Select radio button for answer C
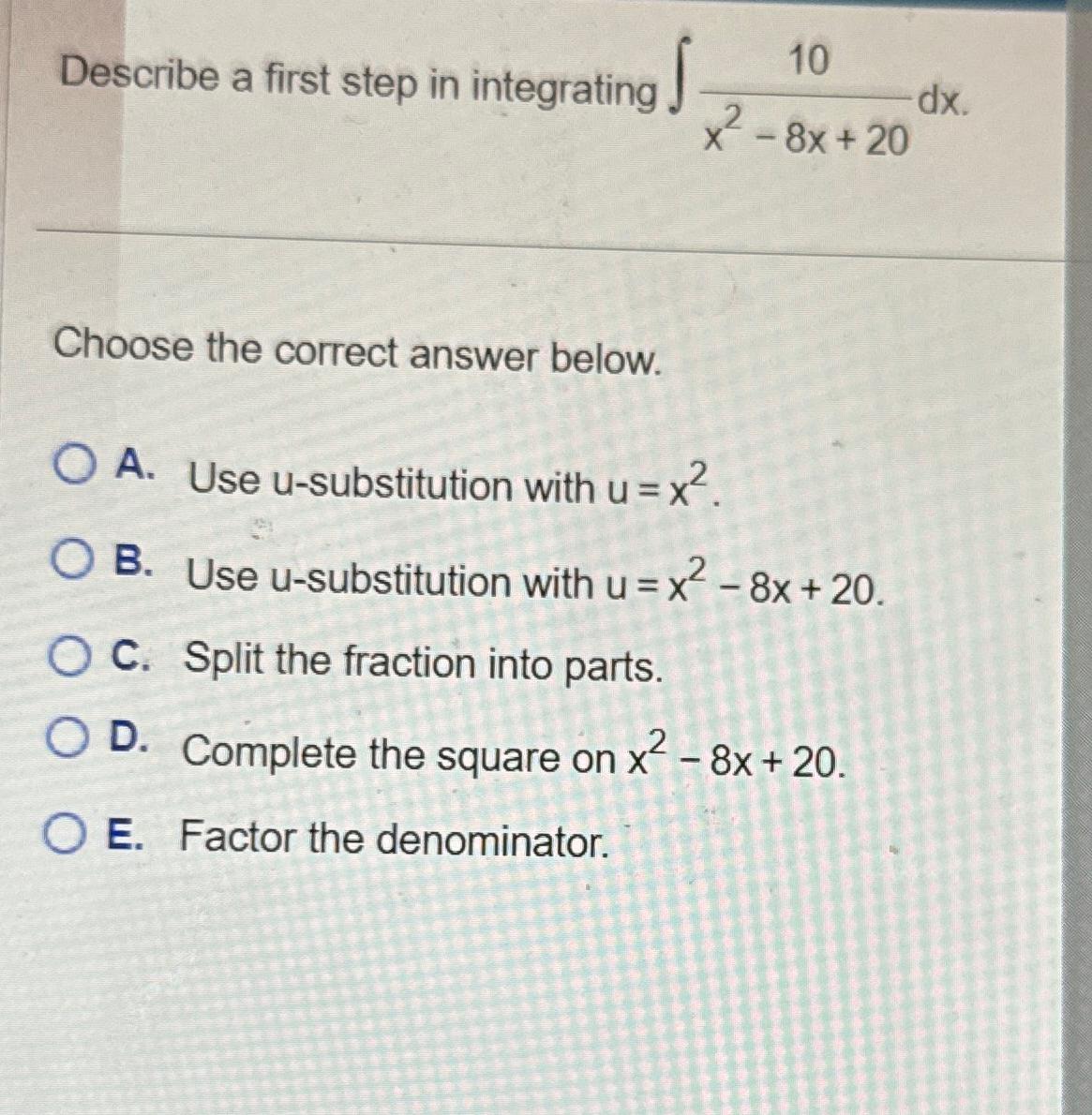The height and width of the screenshot is (1115, 1092). pos(69,657)
